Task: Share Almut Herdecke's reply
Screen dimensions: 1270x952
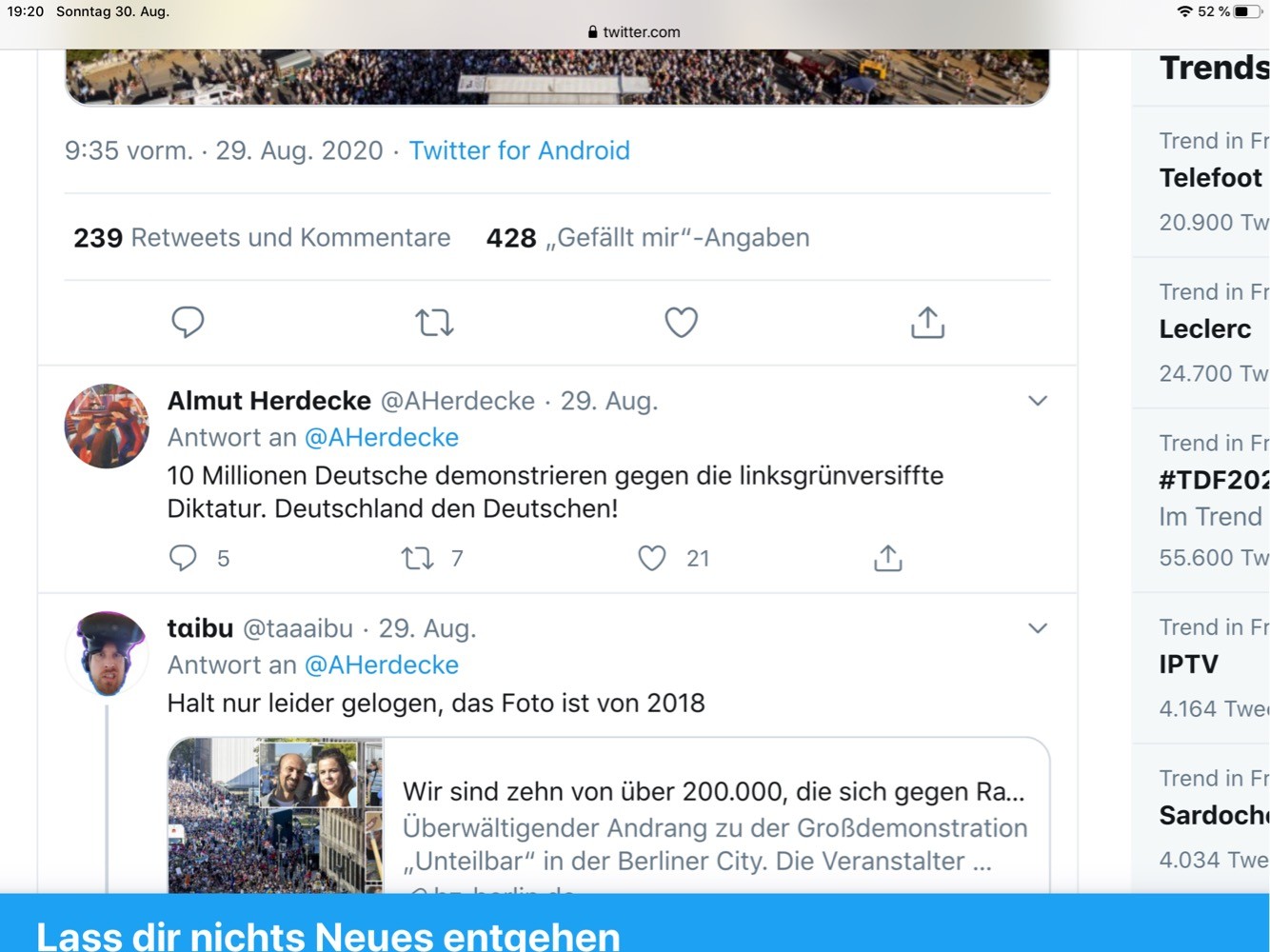Action: click(x=887, y=558)
